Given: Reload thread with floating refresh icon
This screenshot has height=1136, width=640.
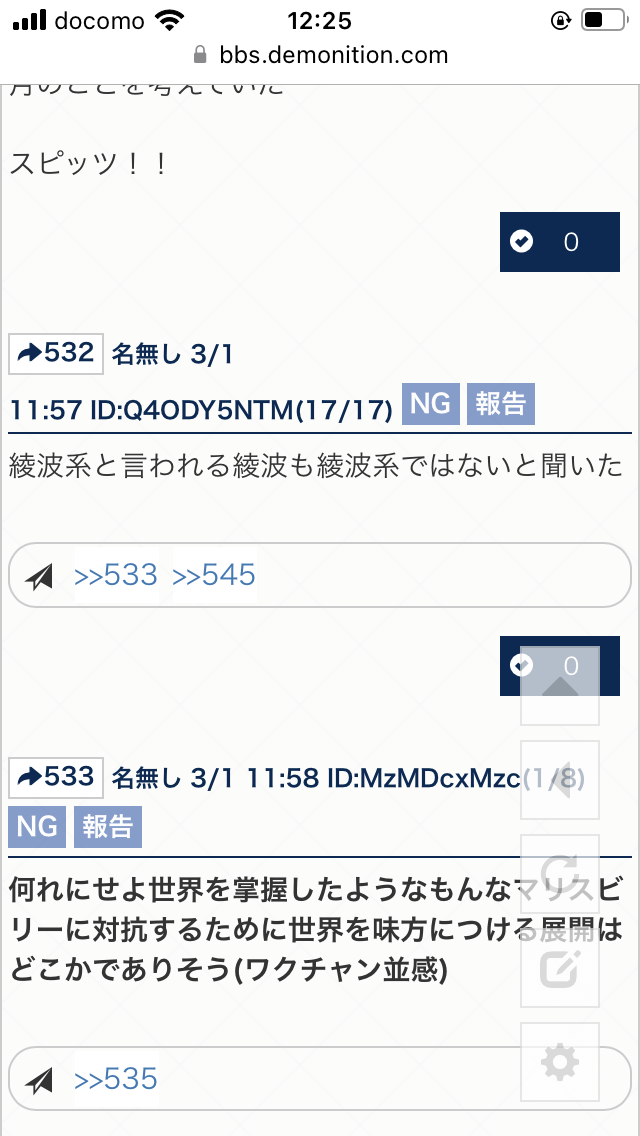Looking at the screenshot, I should (560, 874).
